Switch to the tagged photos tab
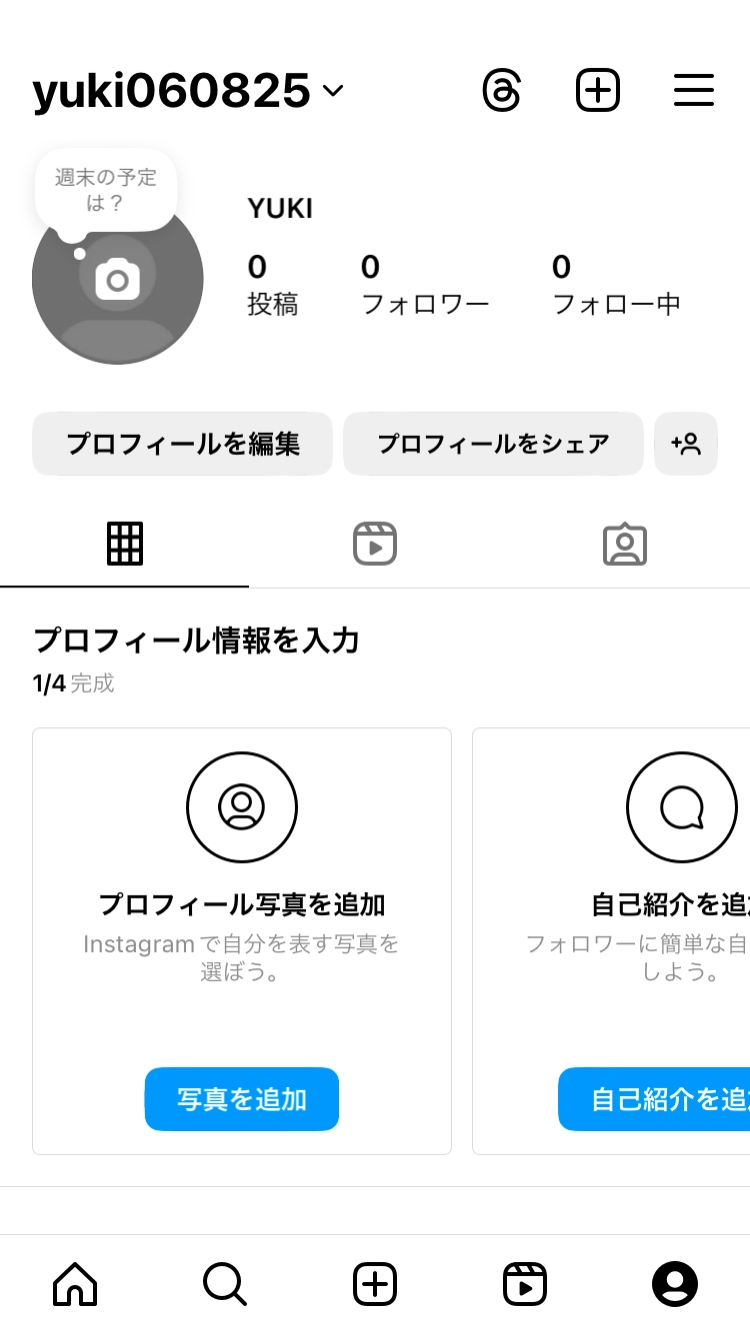Viewport: 750px width, 1334px height. (x=625, y=544)
